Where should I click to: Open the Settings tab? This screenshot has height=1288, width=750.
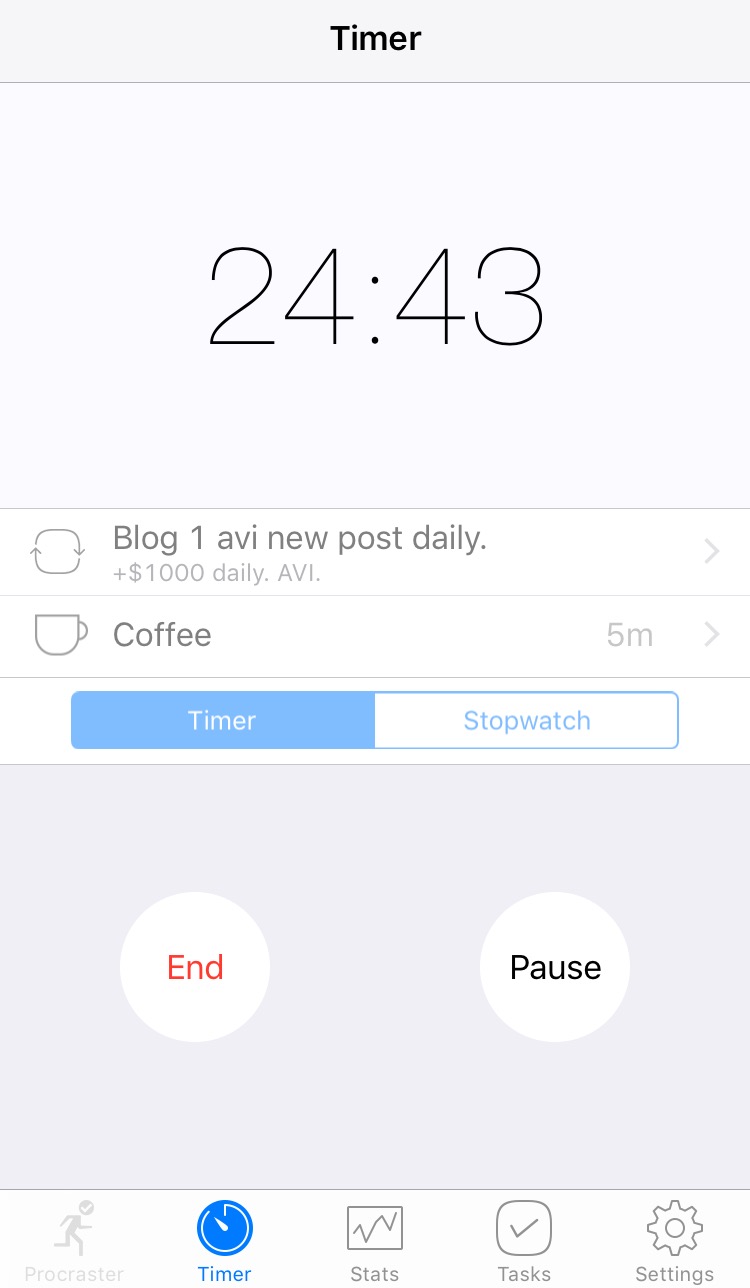tap(674, 1240)
